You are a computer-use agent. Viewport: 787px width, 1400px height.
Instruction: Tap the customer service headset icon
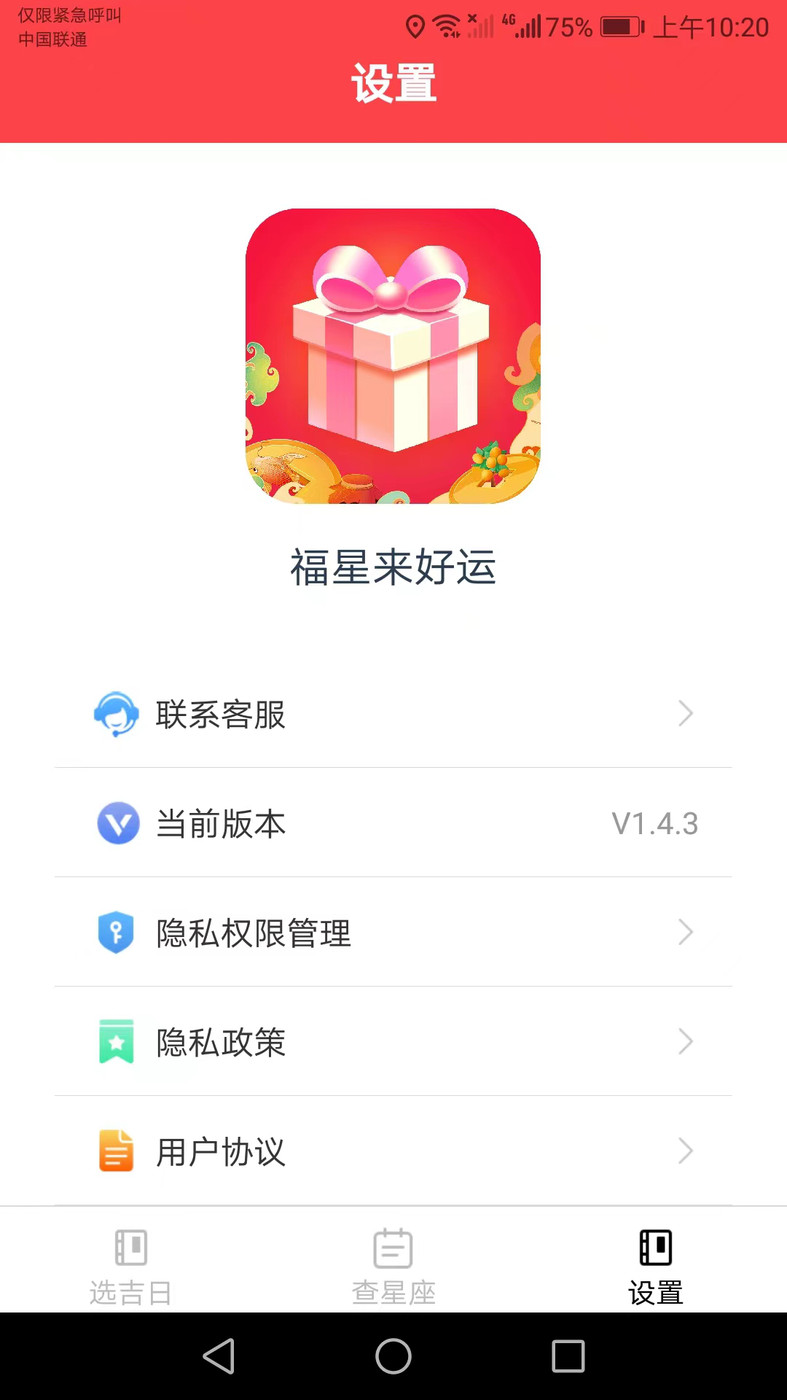(117, 713)
